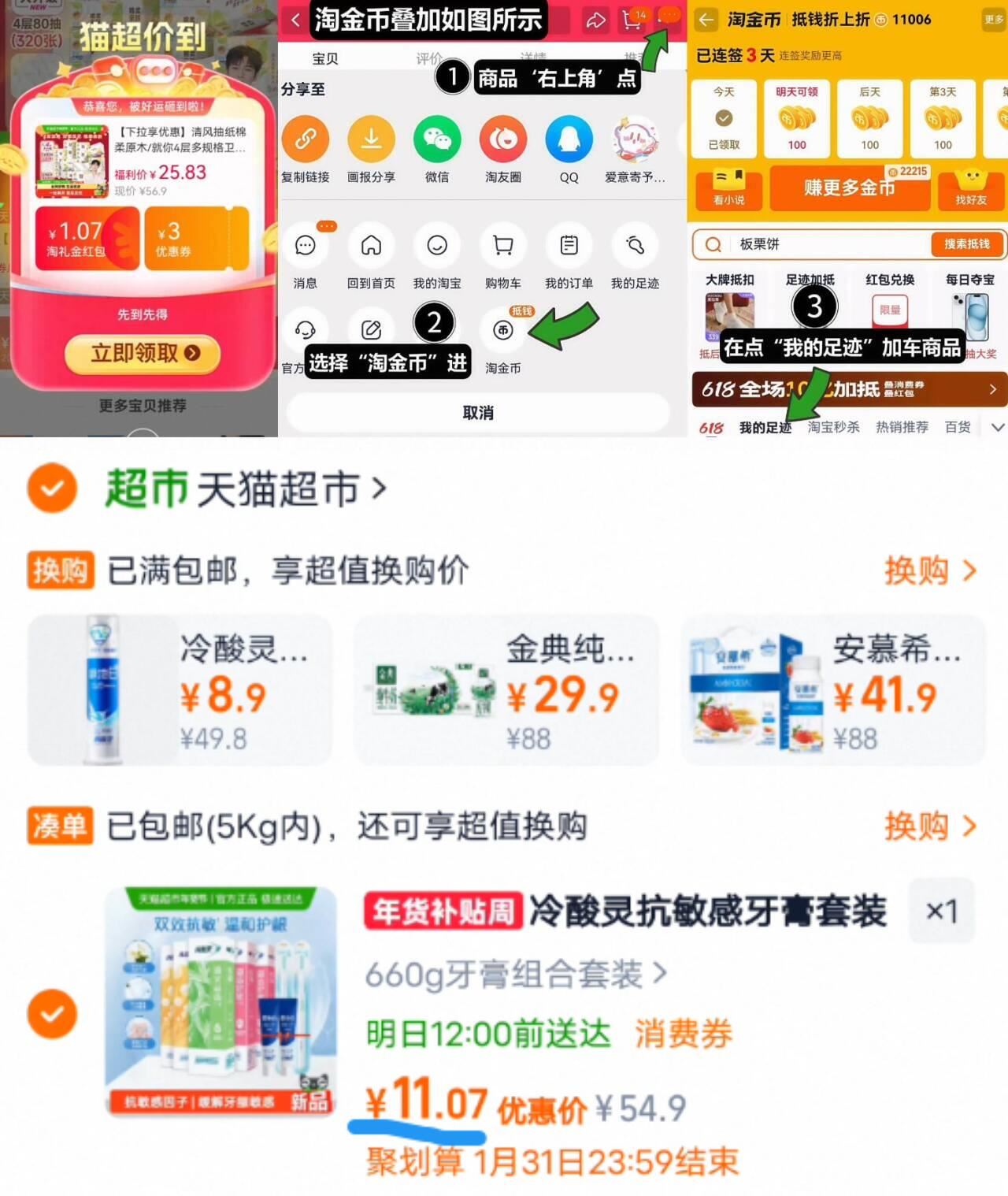The image size is (1008, 1196).
Task: Share via the 微信 WeChat icon
Action: (437, 142)
